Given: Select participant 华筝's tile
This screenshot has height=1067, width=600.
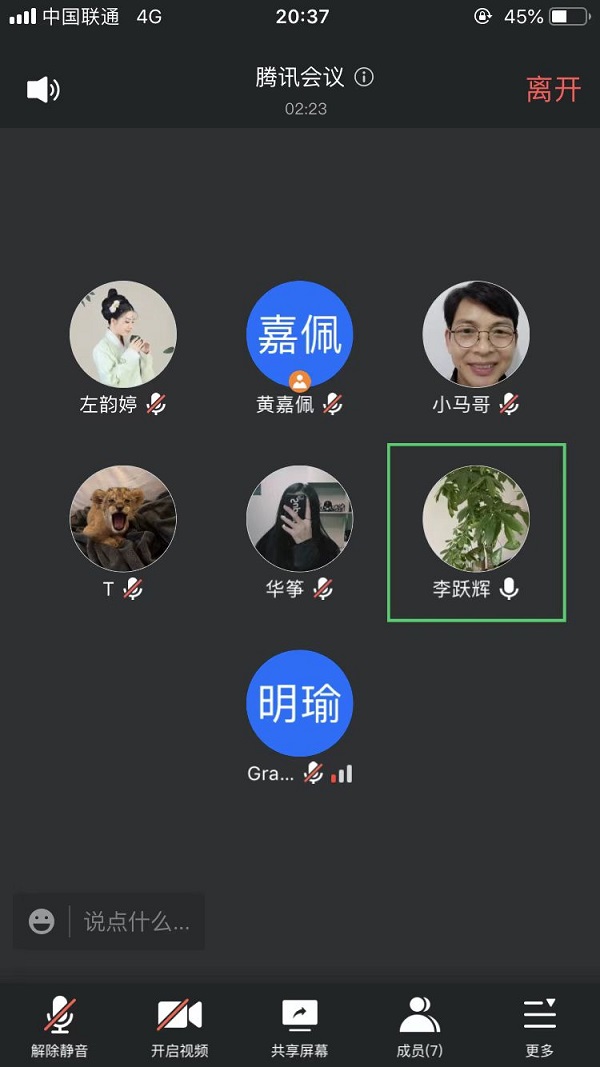Looking at the screenshot, I should pyautogui.click(x=299, y=518).
